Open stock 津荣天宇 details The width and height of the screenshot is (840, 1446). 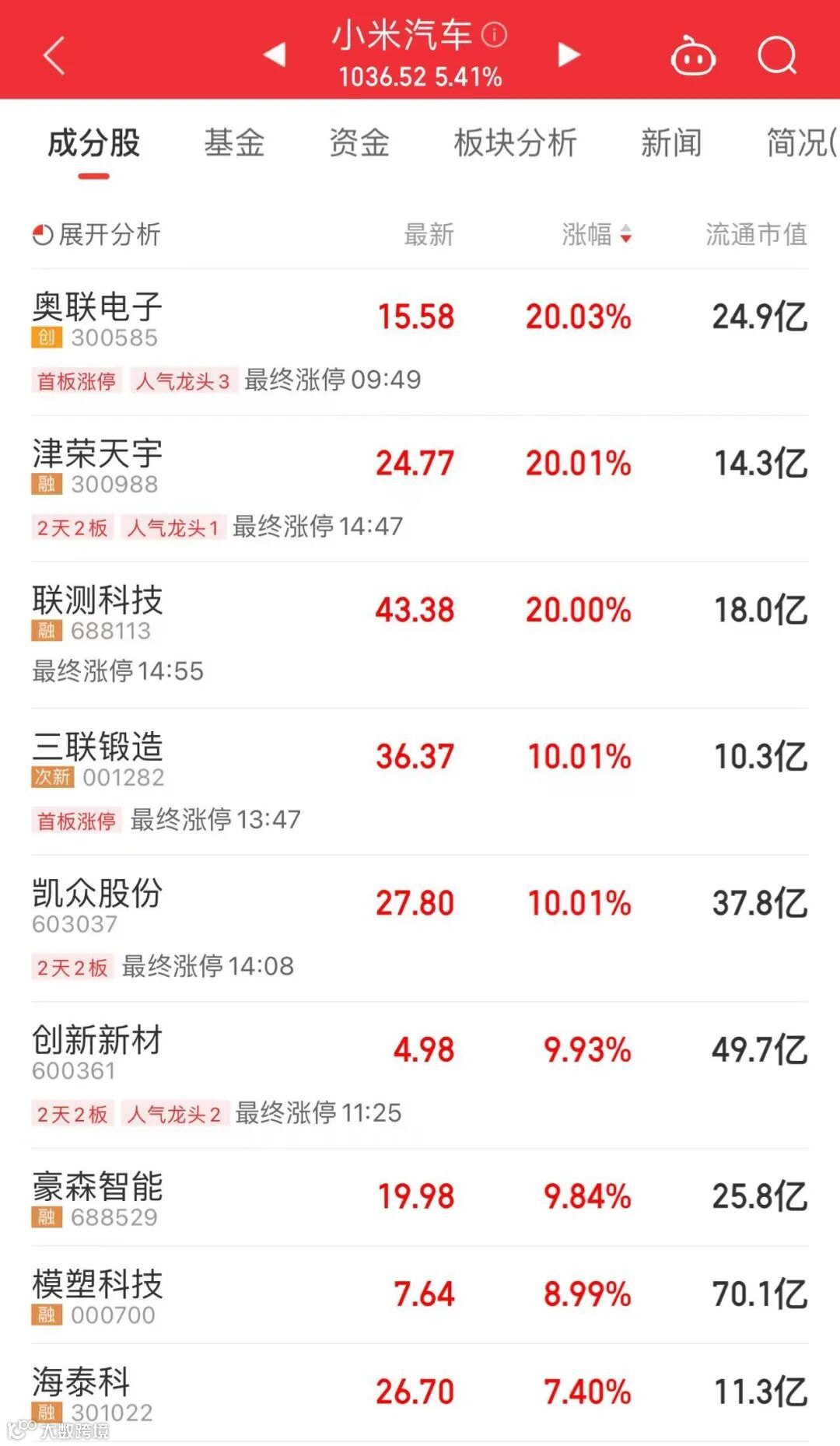97,453
